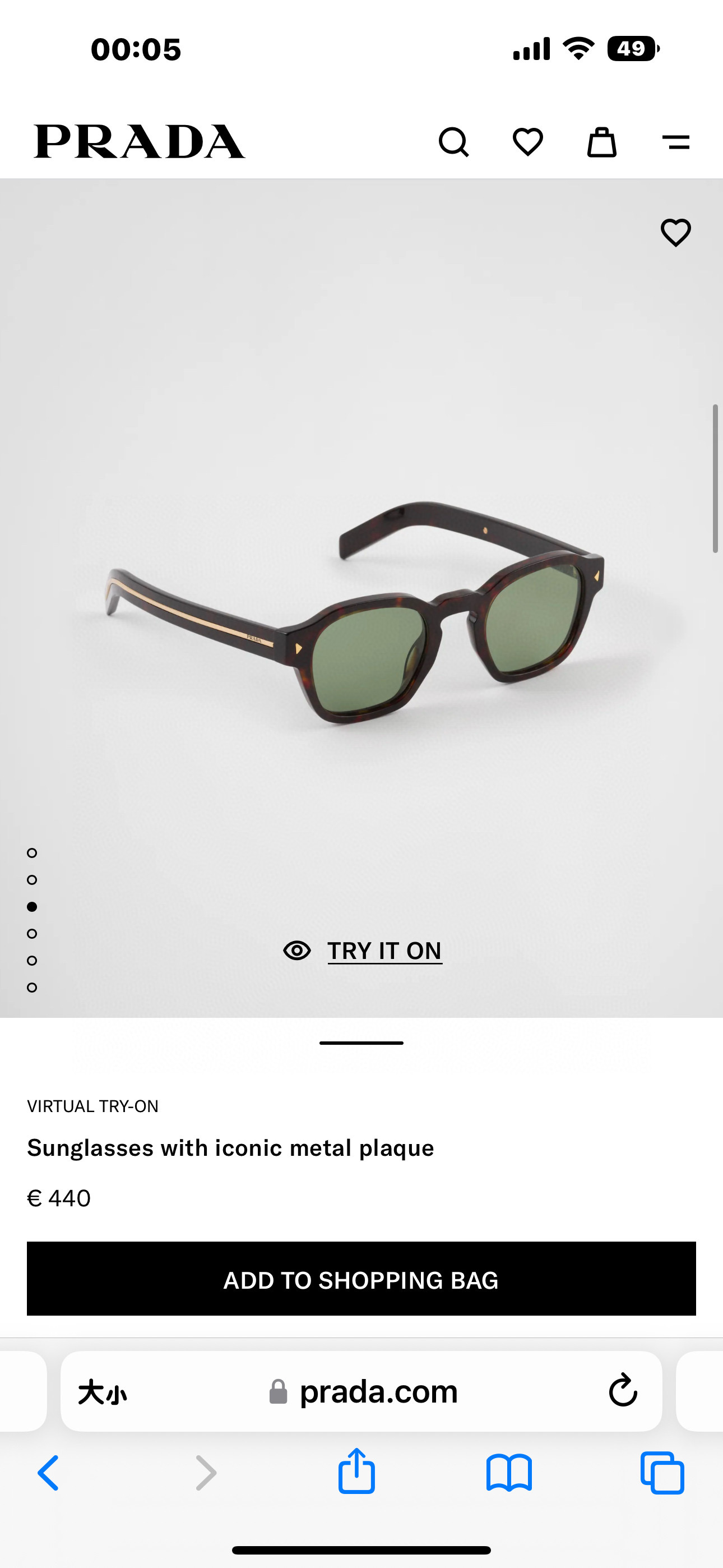Show all open Safari tabs
The height and width of the screenshot is (1568, 723).
(662, 1473)
